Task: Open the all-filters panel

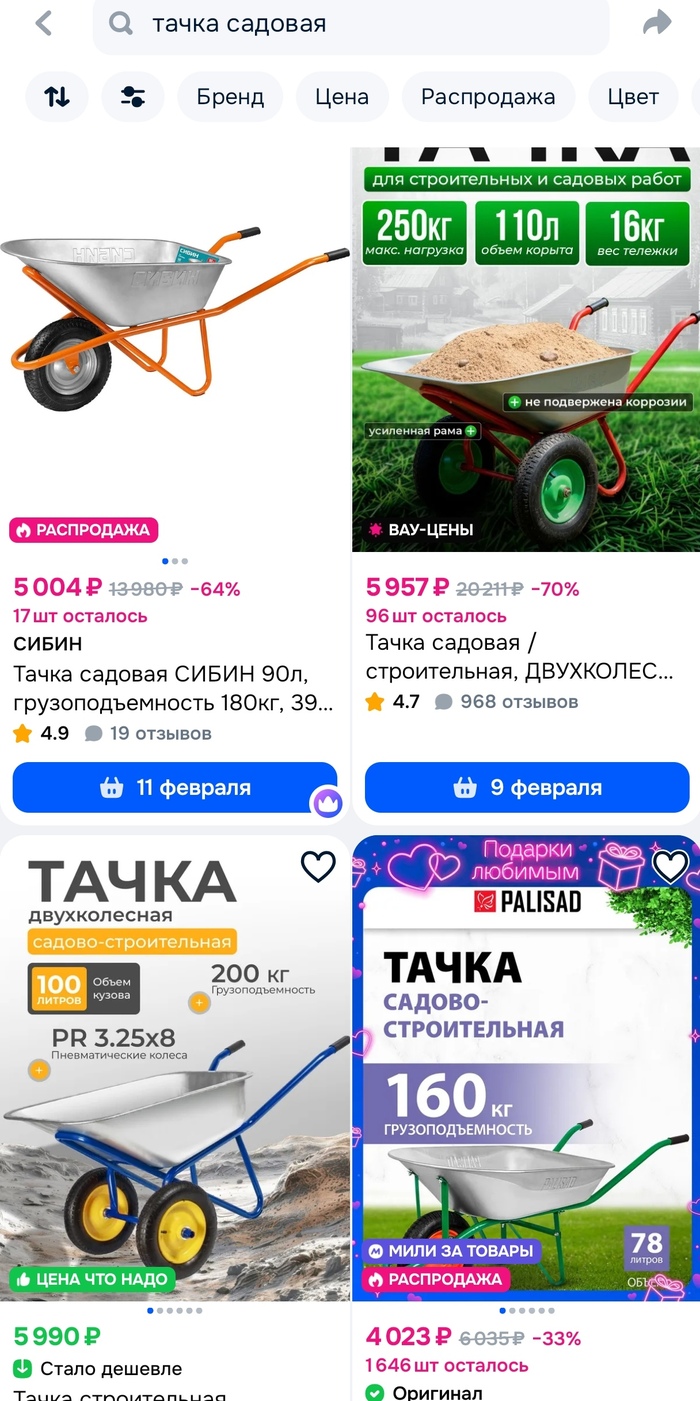Action: pos(133,97)
